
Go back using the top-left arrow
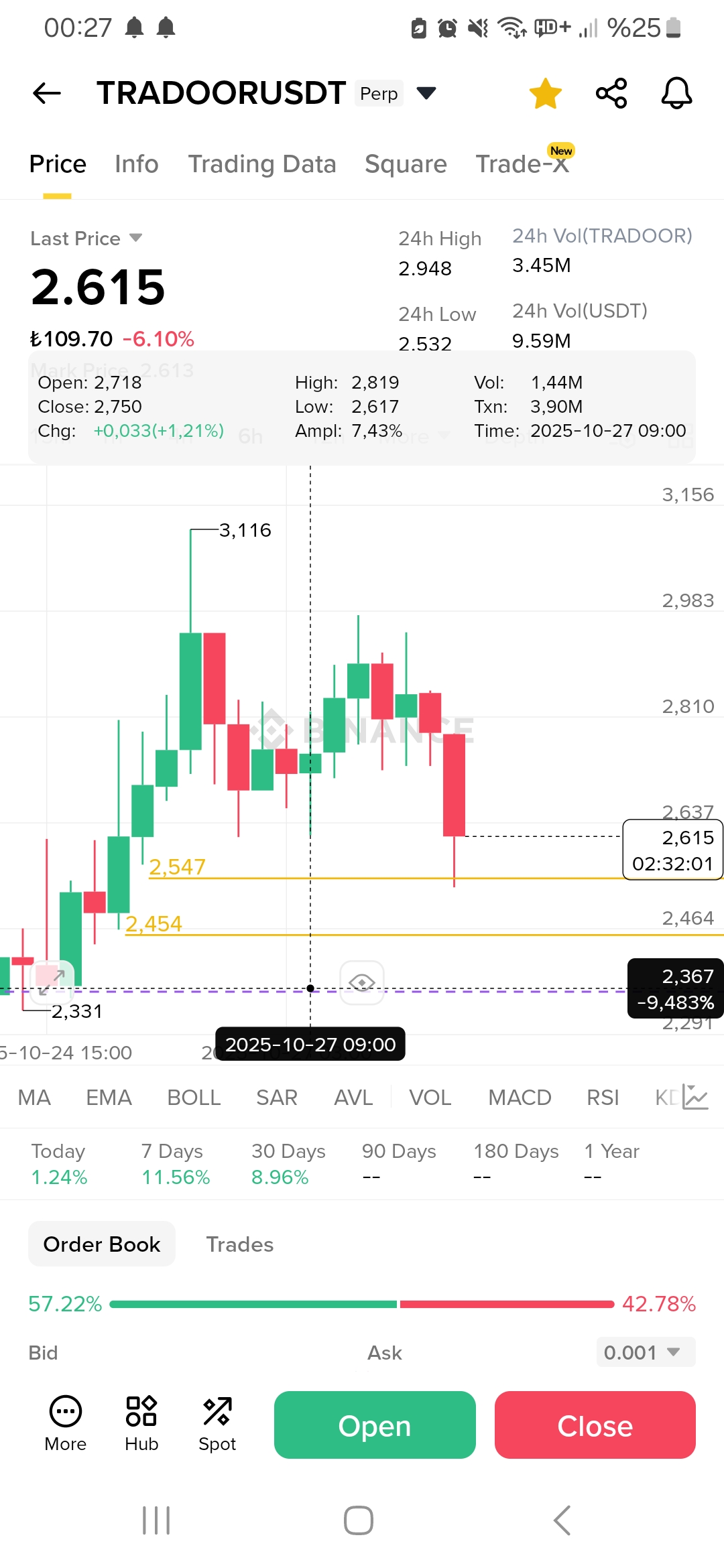(x=47, y=93)
